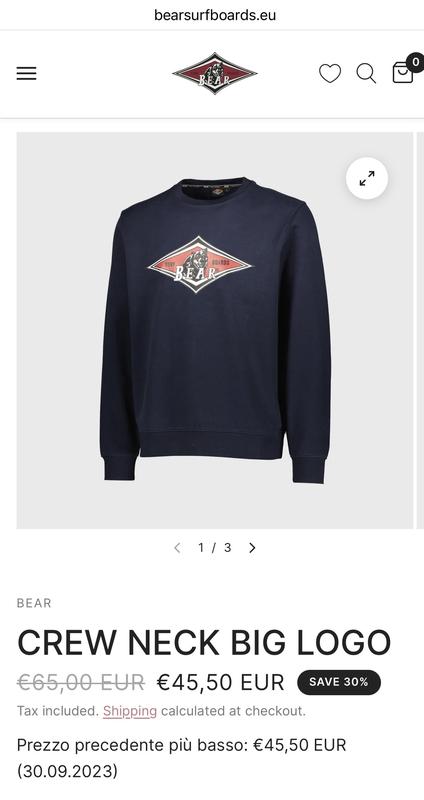Open the shopping cart
Viewport: 424px width, 800px height.
coord(406,69)
